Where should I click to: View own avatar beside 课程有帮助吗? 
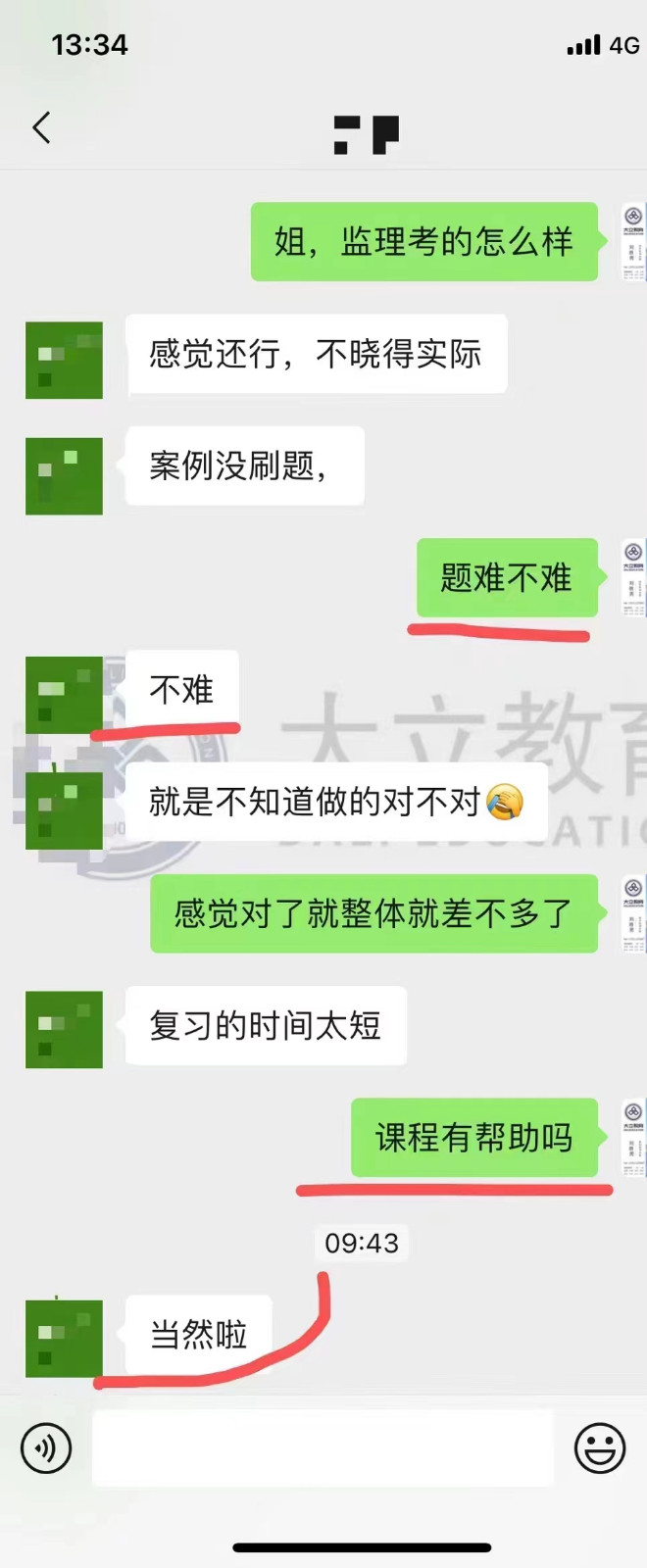coord(633,1137)
